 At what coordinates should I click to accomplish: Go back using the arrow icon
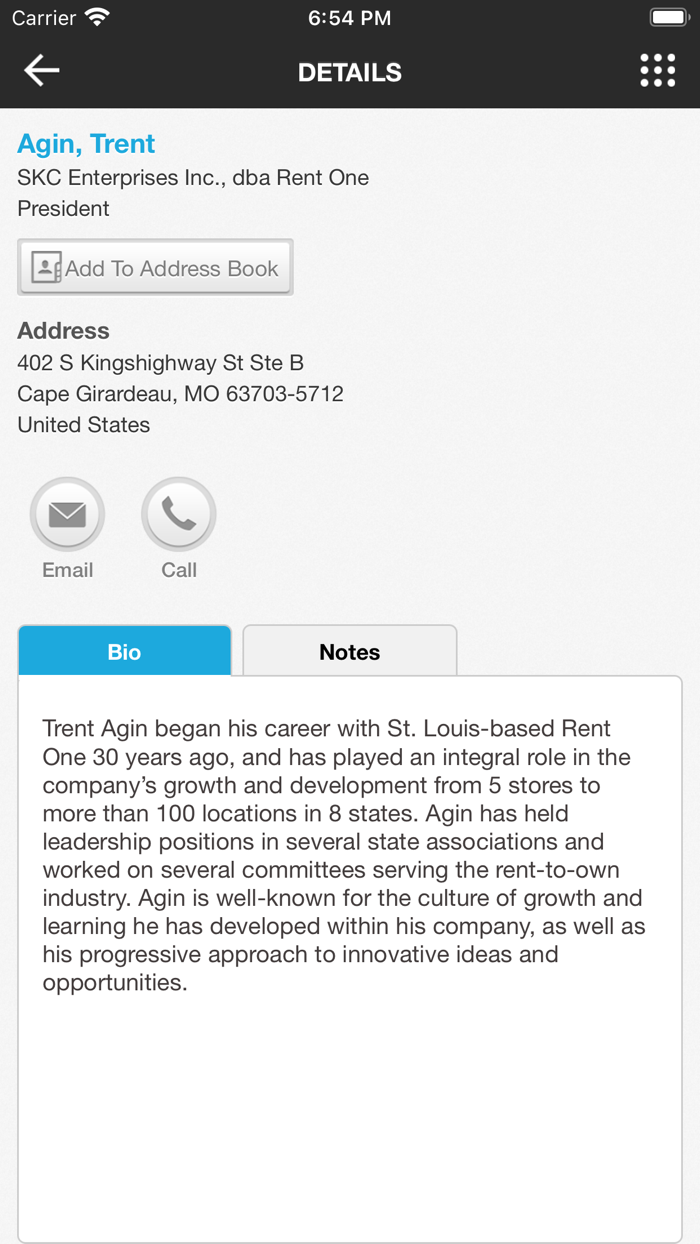[42, 71]
